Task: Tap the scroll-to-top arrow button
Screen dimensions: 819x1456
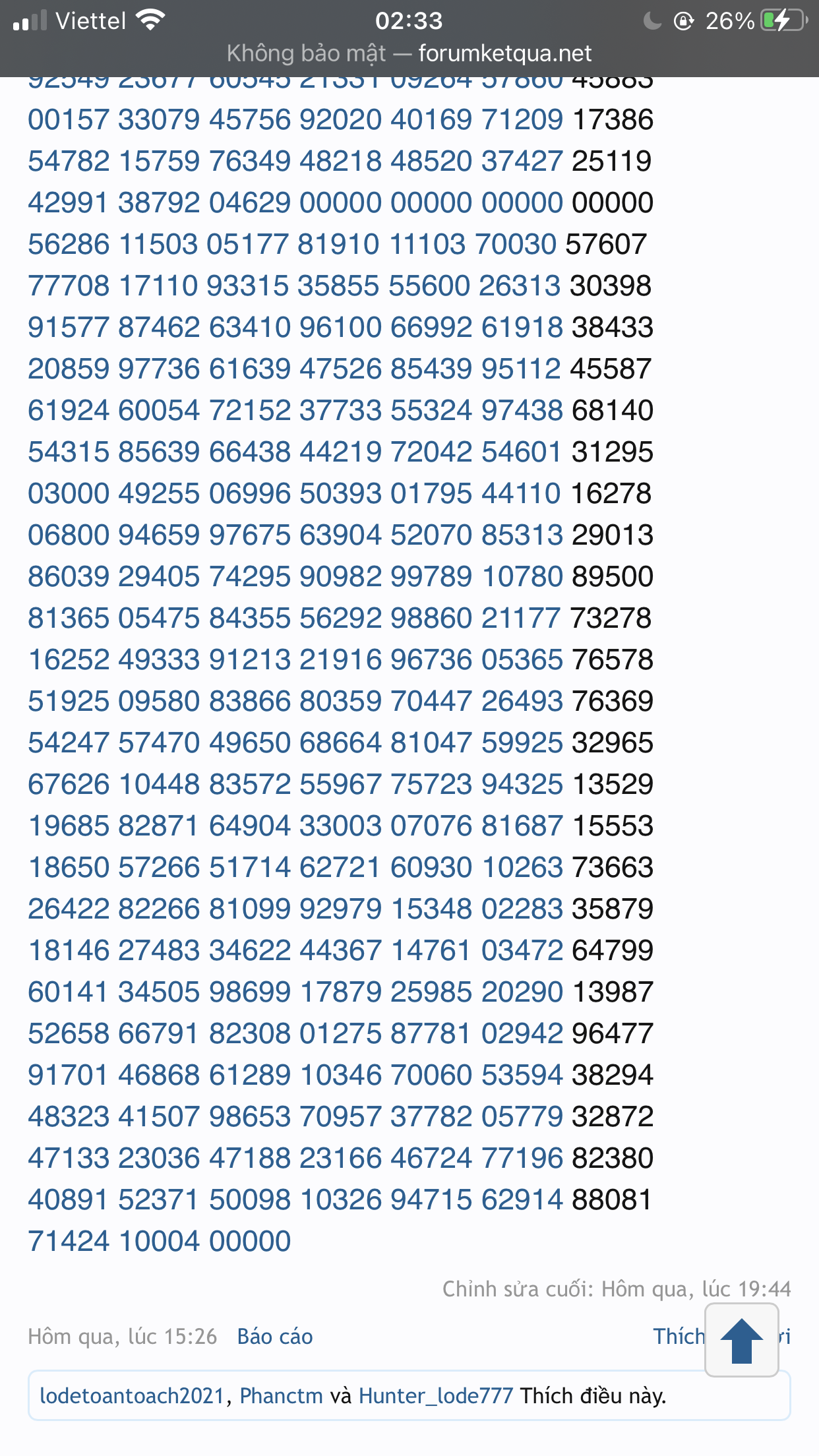Action: coord(741,1340)
